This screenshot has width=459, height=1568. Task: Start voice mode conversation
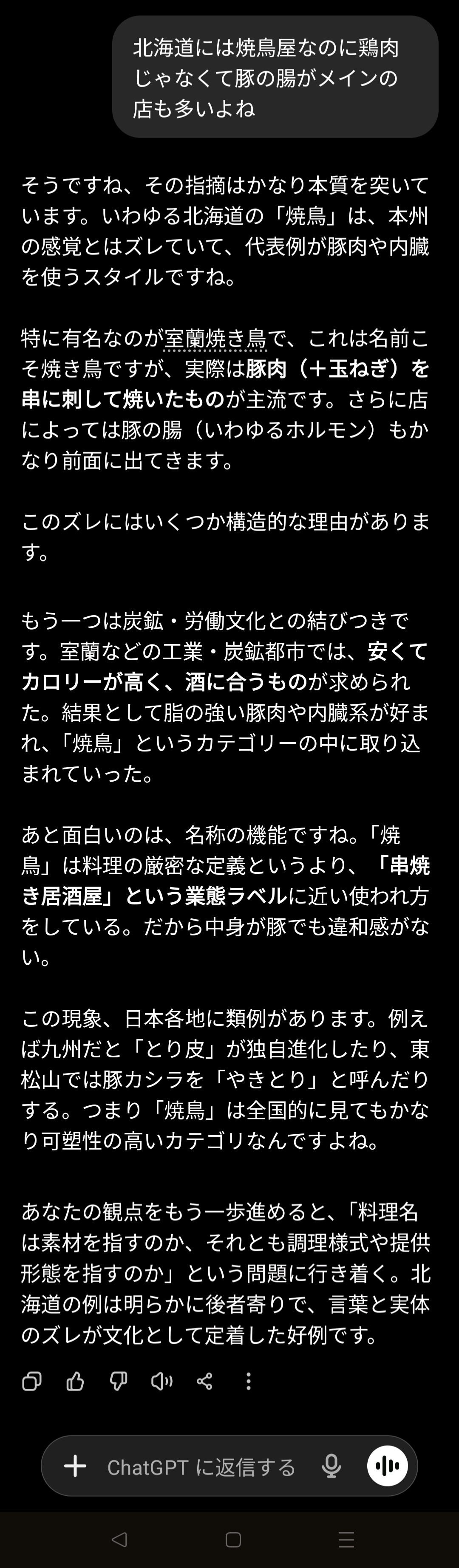coord(387,1466)
